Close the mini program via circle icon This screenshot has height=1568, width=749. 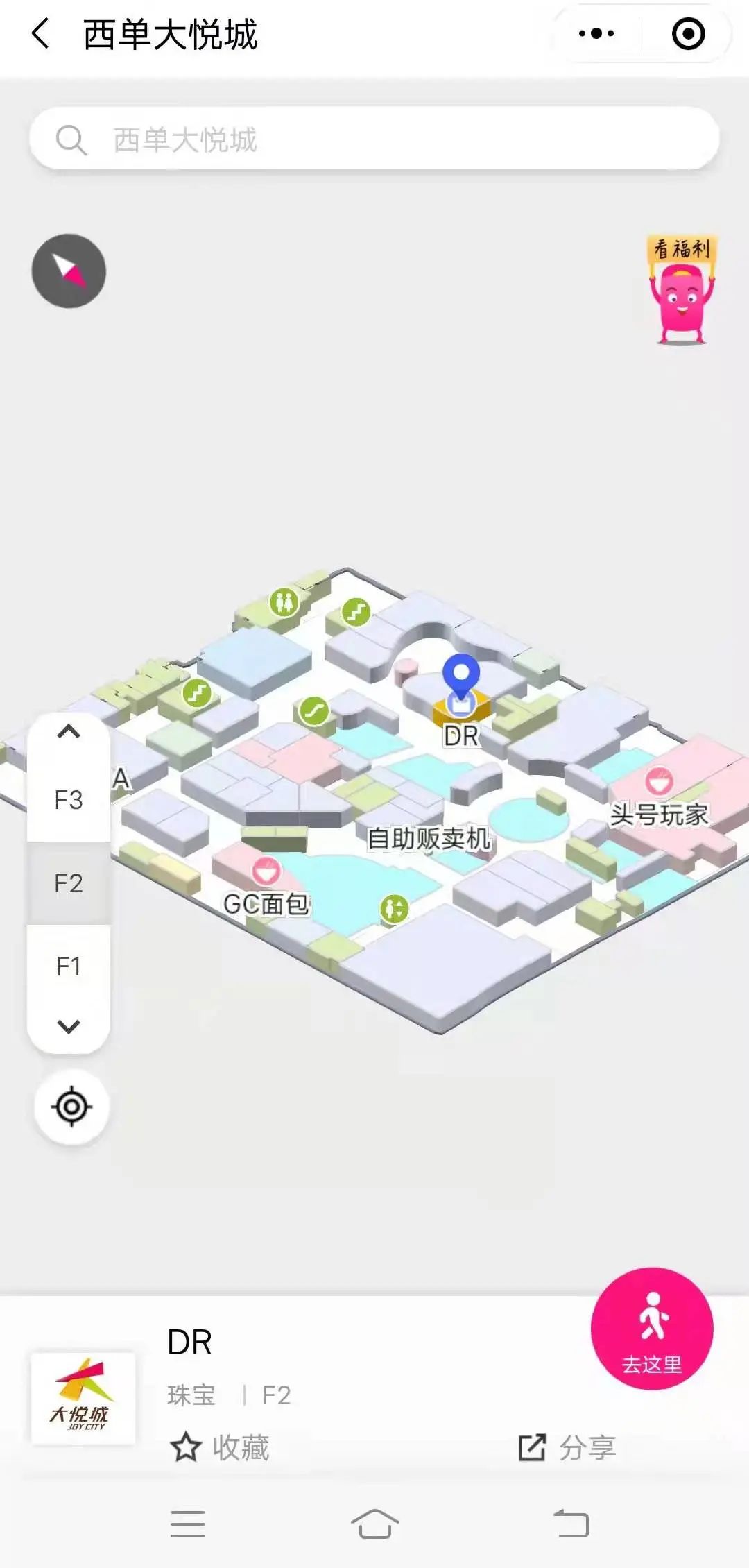(x=688, y=33)
